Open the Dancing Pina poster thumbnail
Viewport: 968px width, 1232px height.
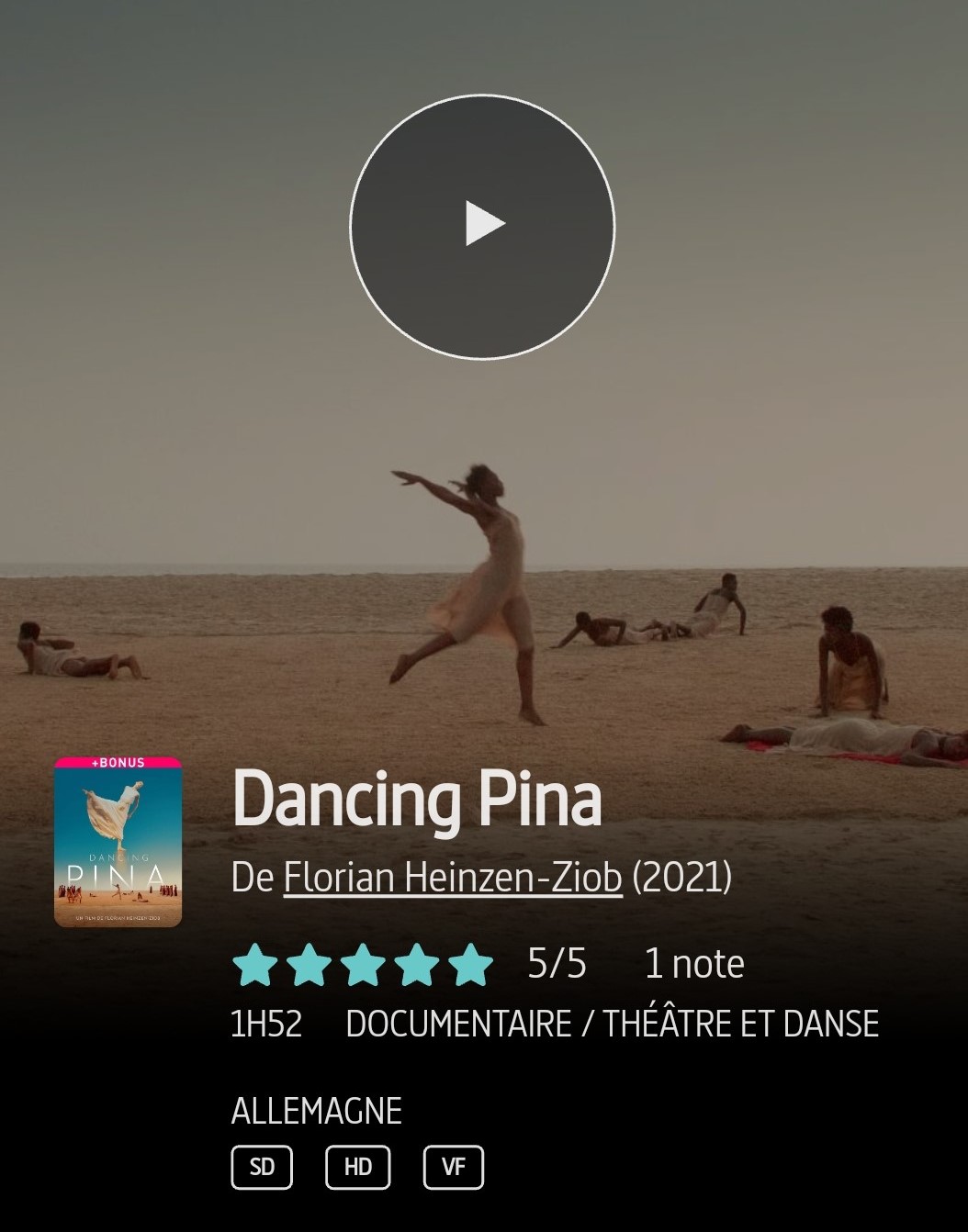click(118, 843)
